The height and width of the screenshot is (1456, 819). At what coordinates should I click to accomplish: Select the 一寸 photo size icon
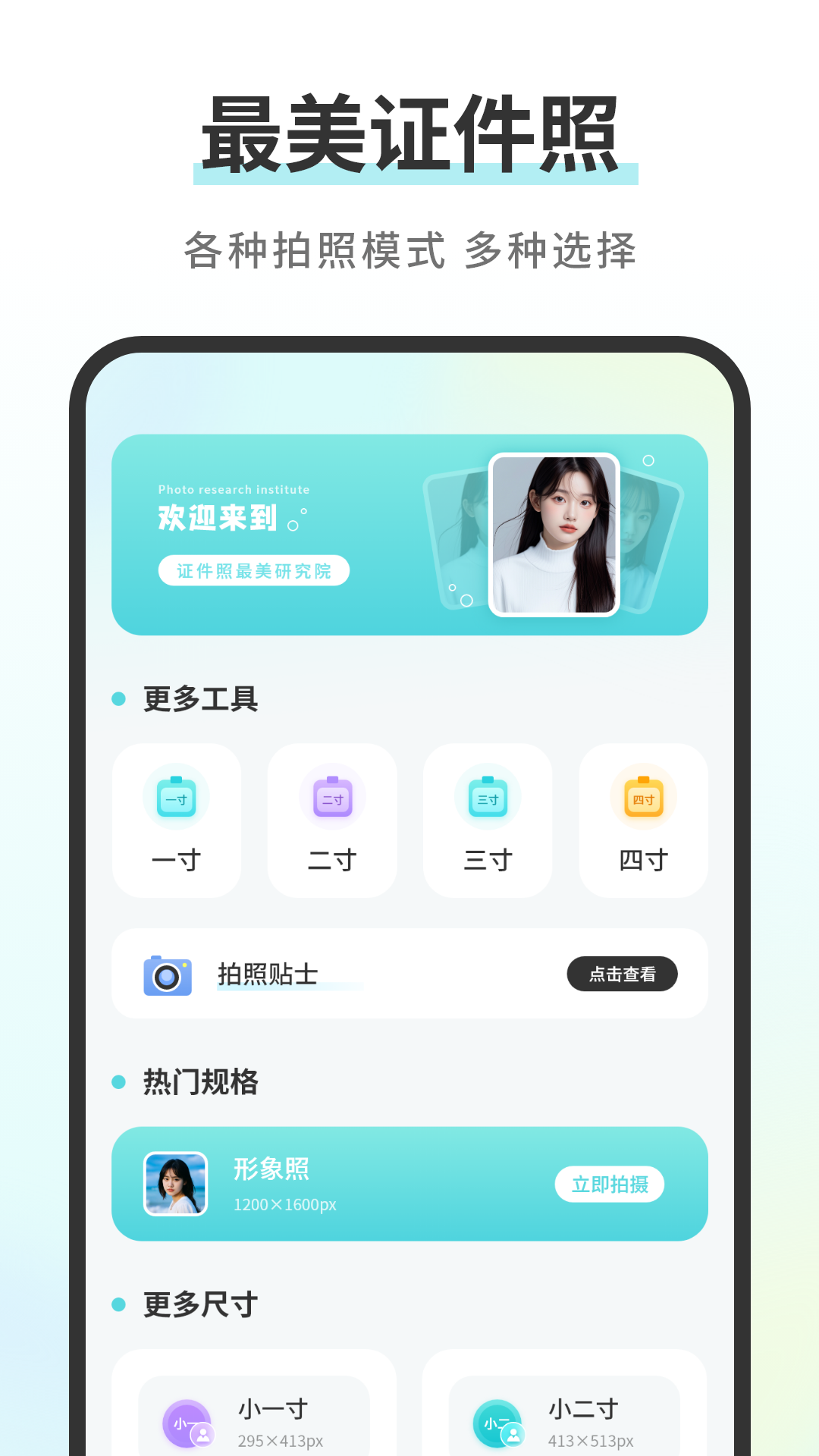tap(176, 798)
